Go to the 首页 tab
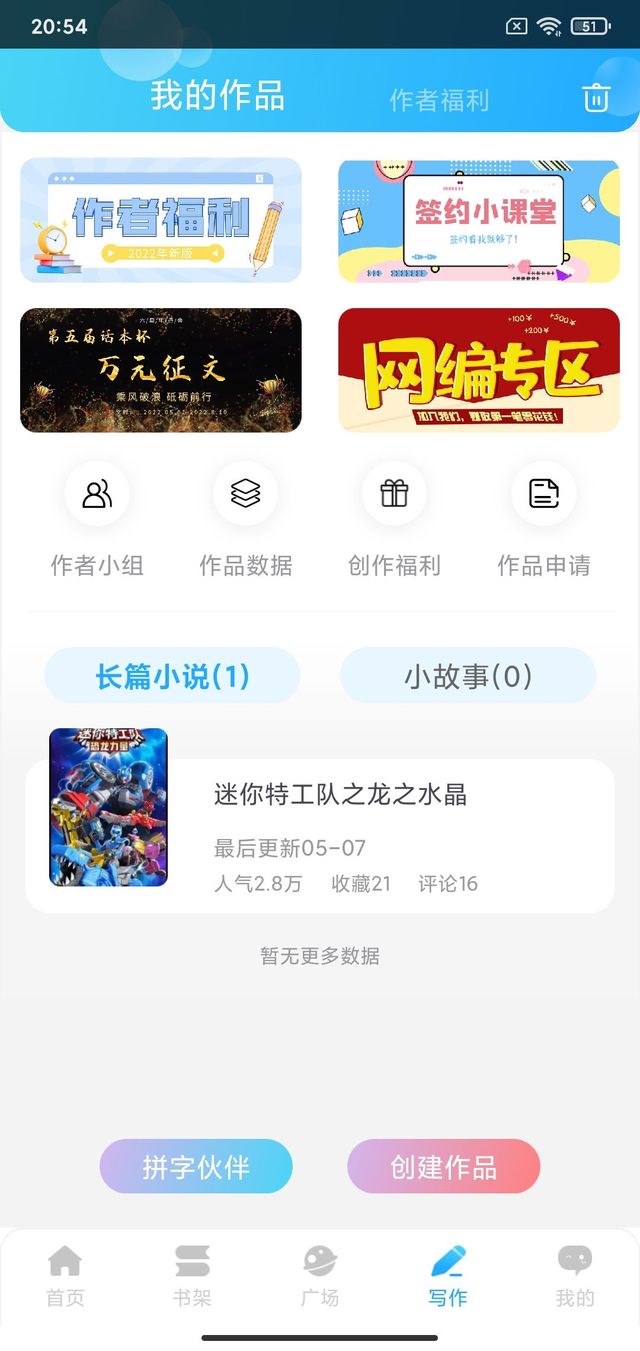640x1351 pixels. tap(65, 1276)
